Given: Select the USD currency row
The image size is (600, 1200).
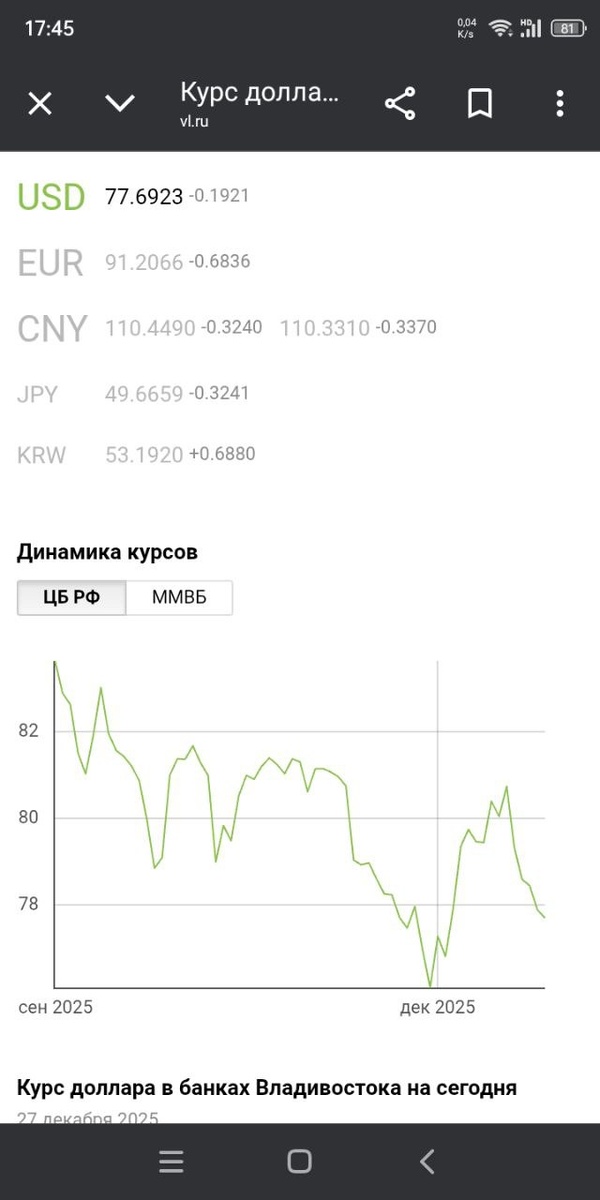Looking at the screenshot, I should (x=52, y=197).
